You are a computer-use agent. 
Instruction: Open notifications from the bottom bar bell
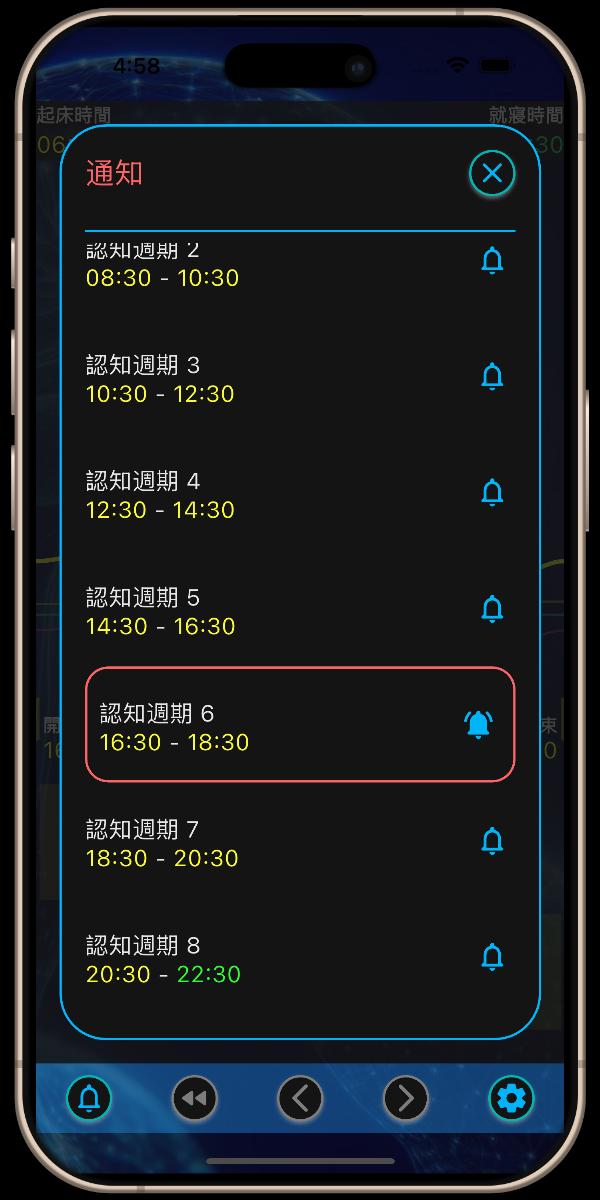click(89, 1099)
